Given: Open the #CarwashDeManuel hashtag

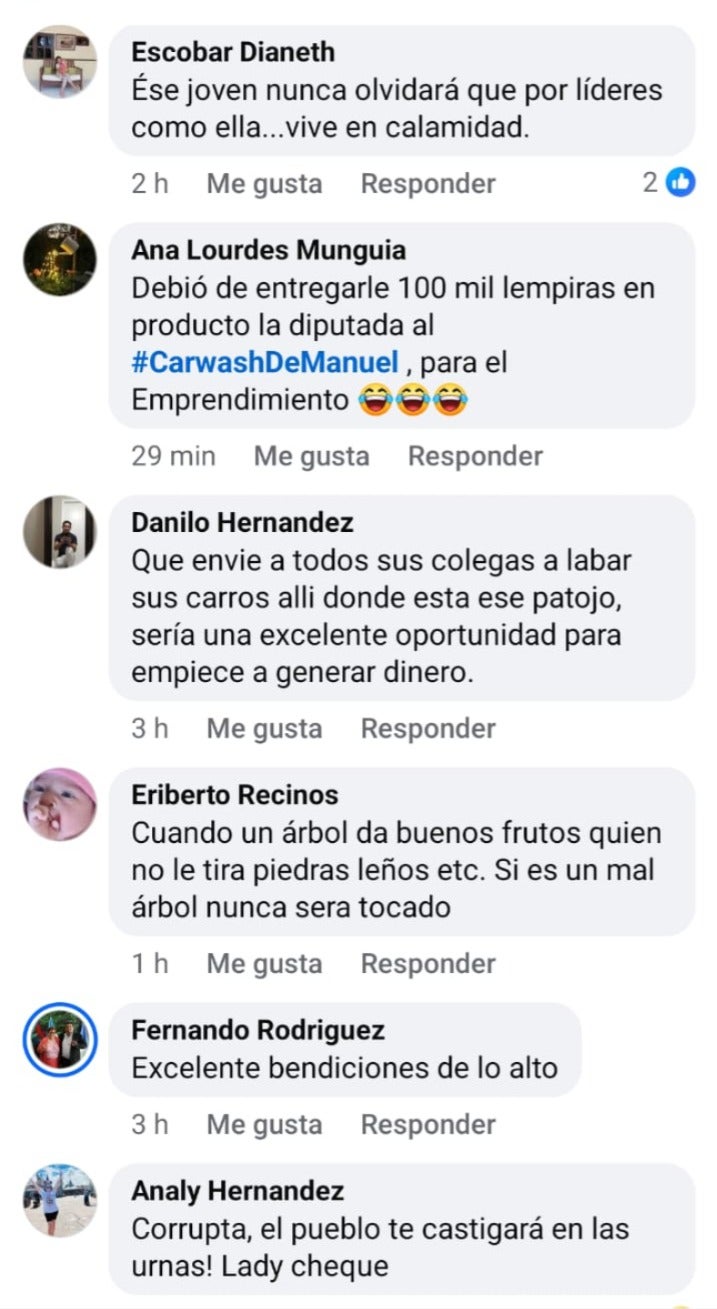Looking at the screenshot, I should tap(265, 362).
